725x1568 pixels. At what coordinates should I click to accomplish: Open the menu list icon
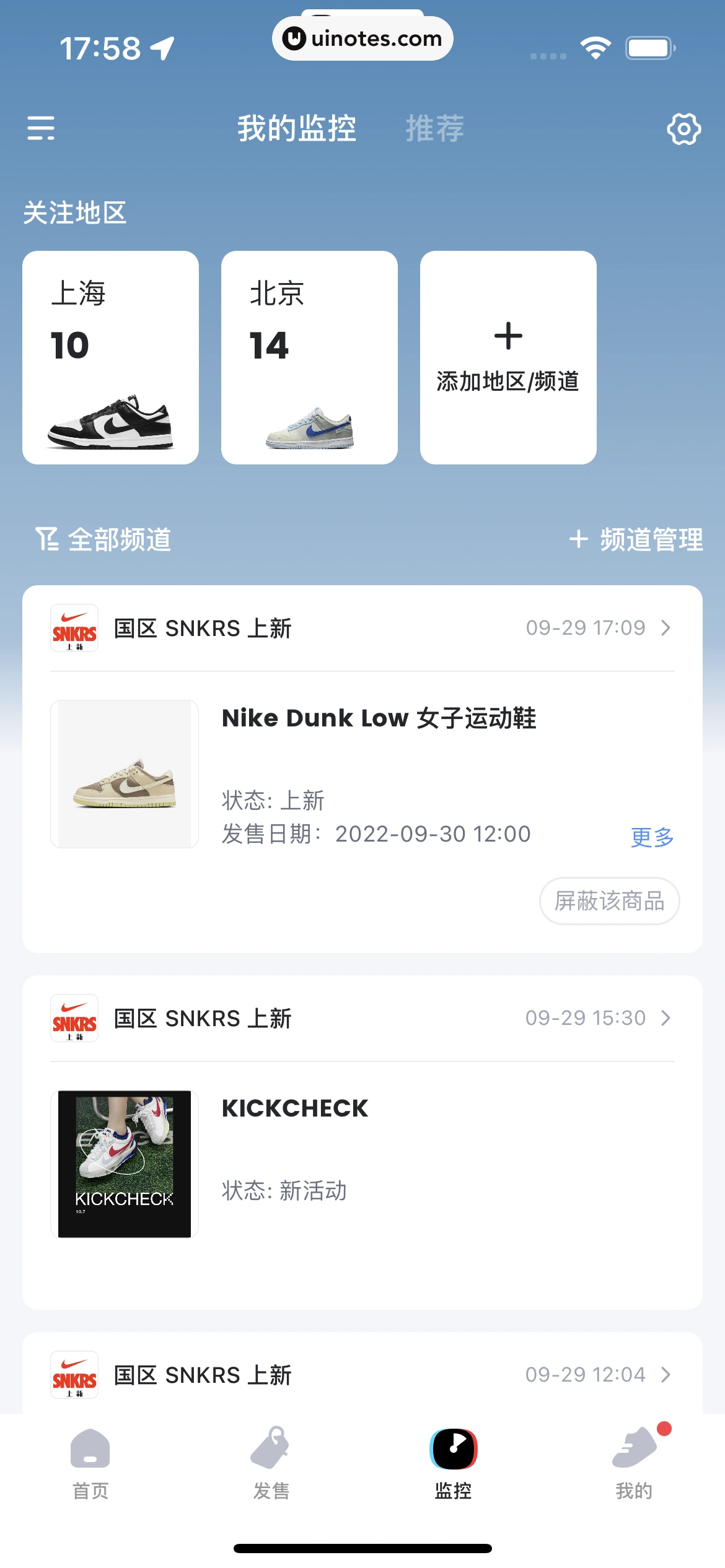pyautogui.click(x=41, y=128)
